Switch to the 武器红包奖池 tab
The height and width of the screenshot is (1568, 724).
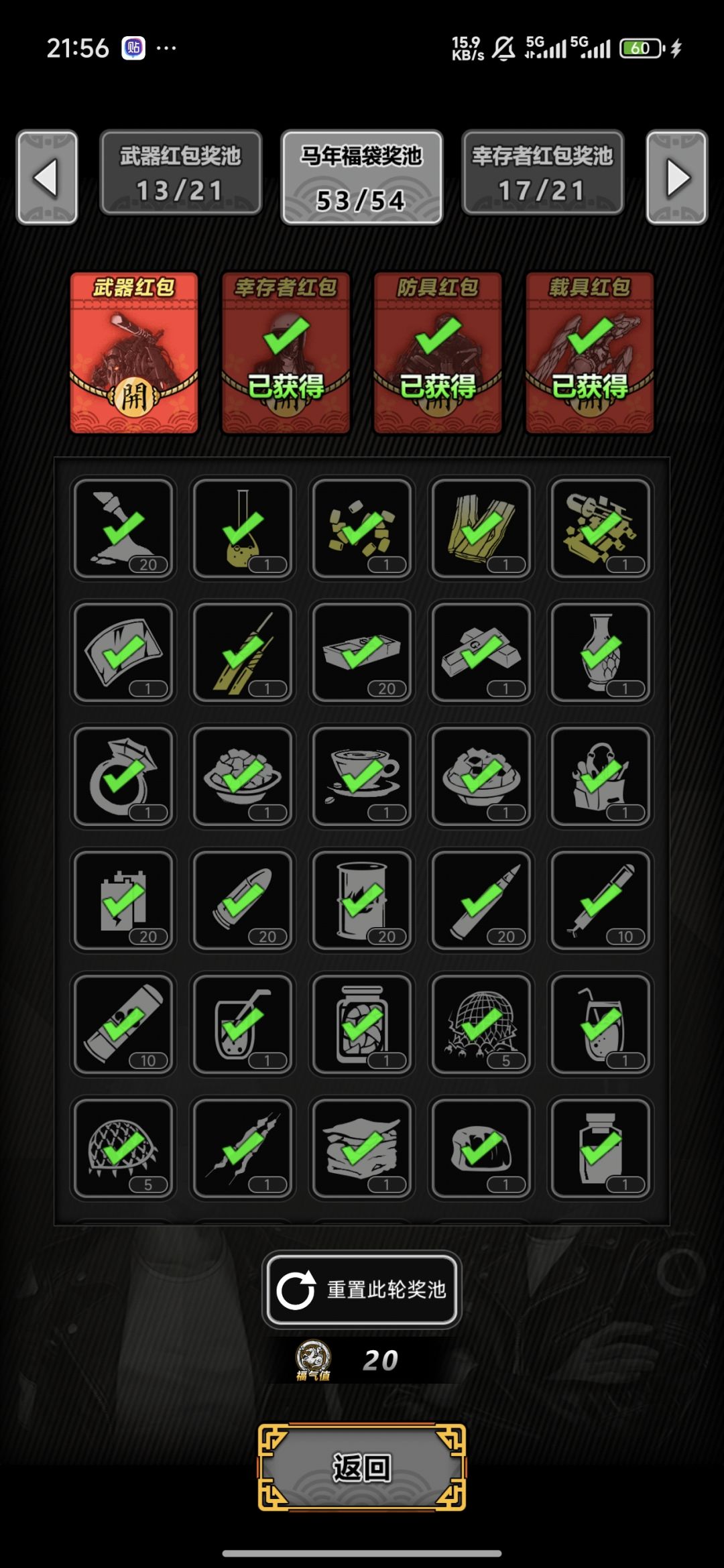pos(180,173)
